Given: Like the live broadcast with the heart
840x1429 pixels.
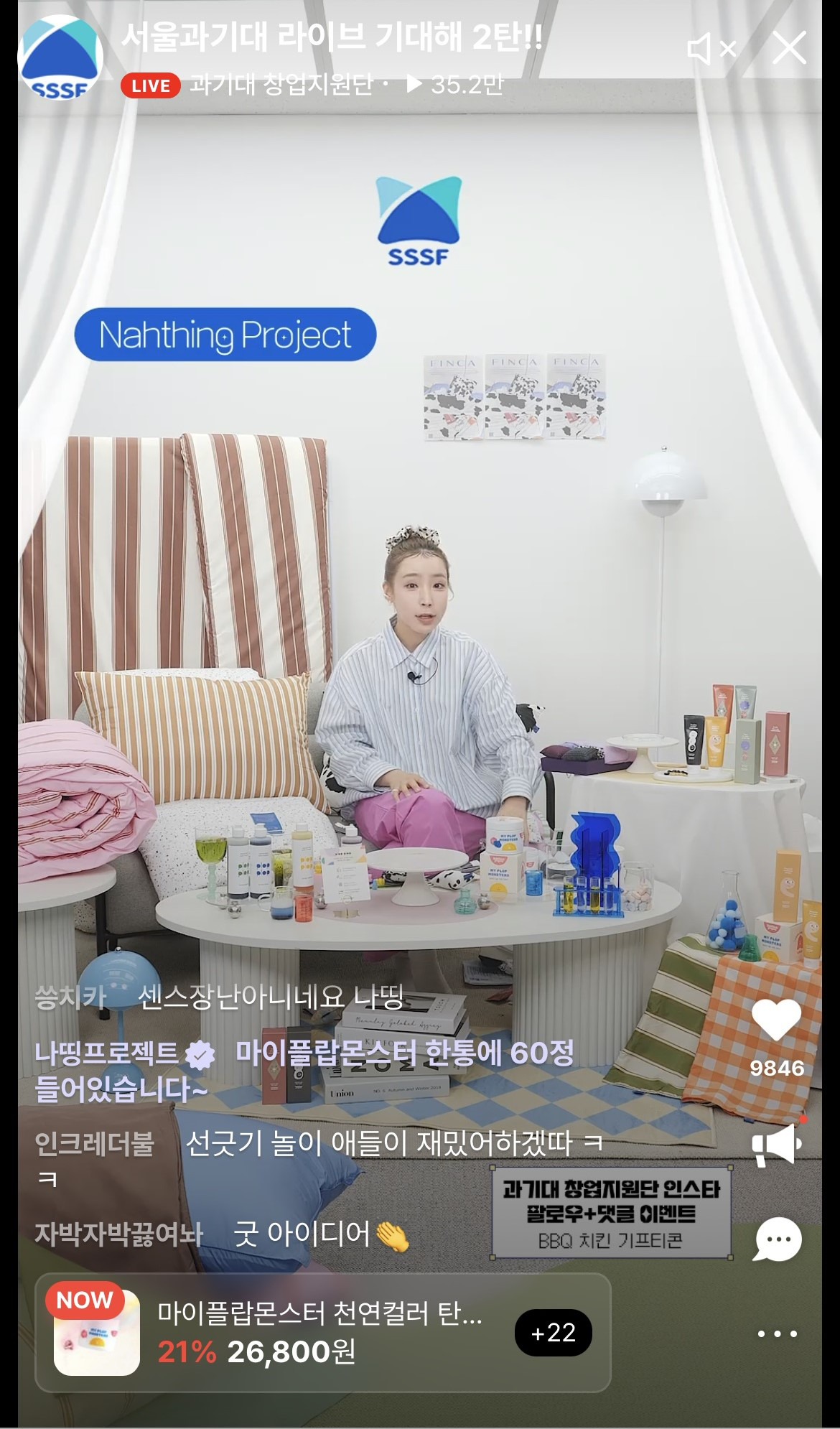Looking at the screenshot, I should click(x=776, y=1020).
